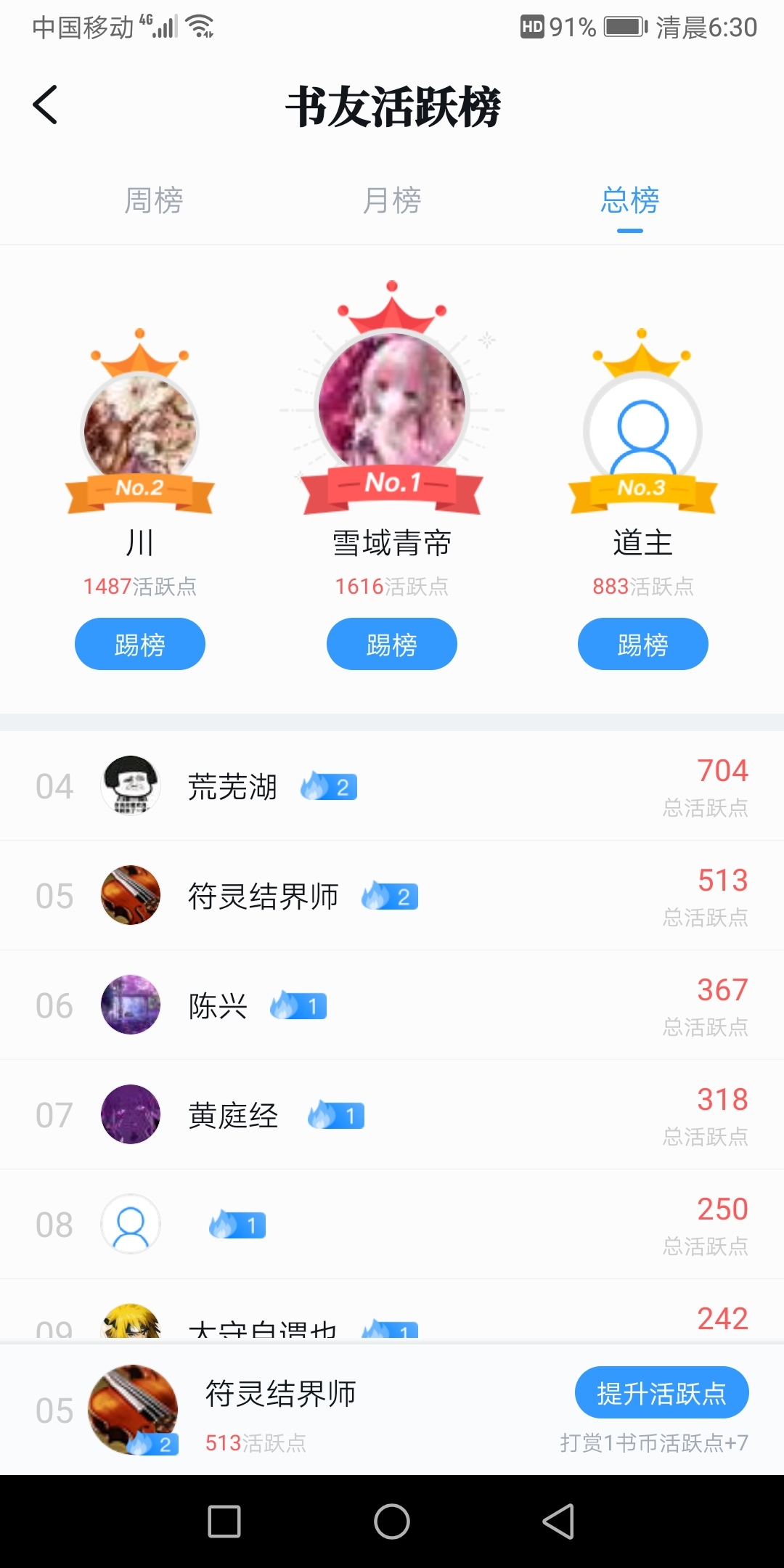The image size is (784, 1568).
Task: Tap 踢榜 button under 雪域青帝
Action: (392, 644)
